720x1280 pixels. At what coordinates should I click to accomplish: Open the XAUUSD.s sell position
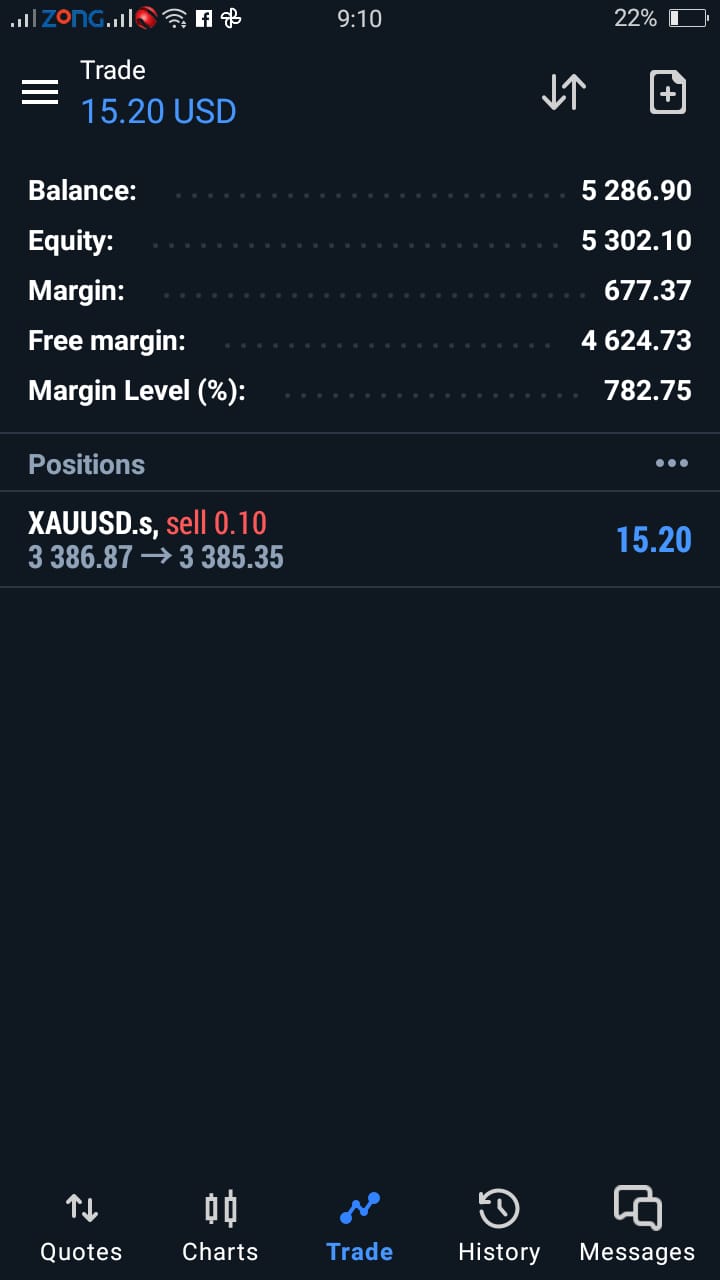[x=359, y=540]
